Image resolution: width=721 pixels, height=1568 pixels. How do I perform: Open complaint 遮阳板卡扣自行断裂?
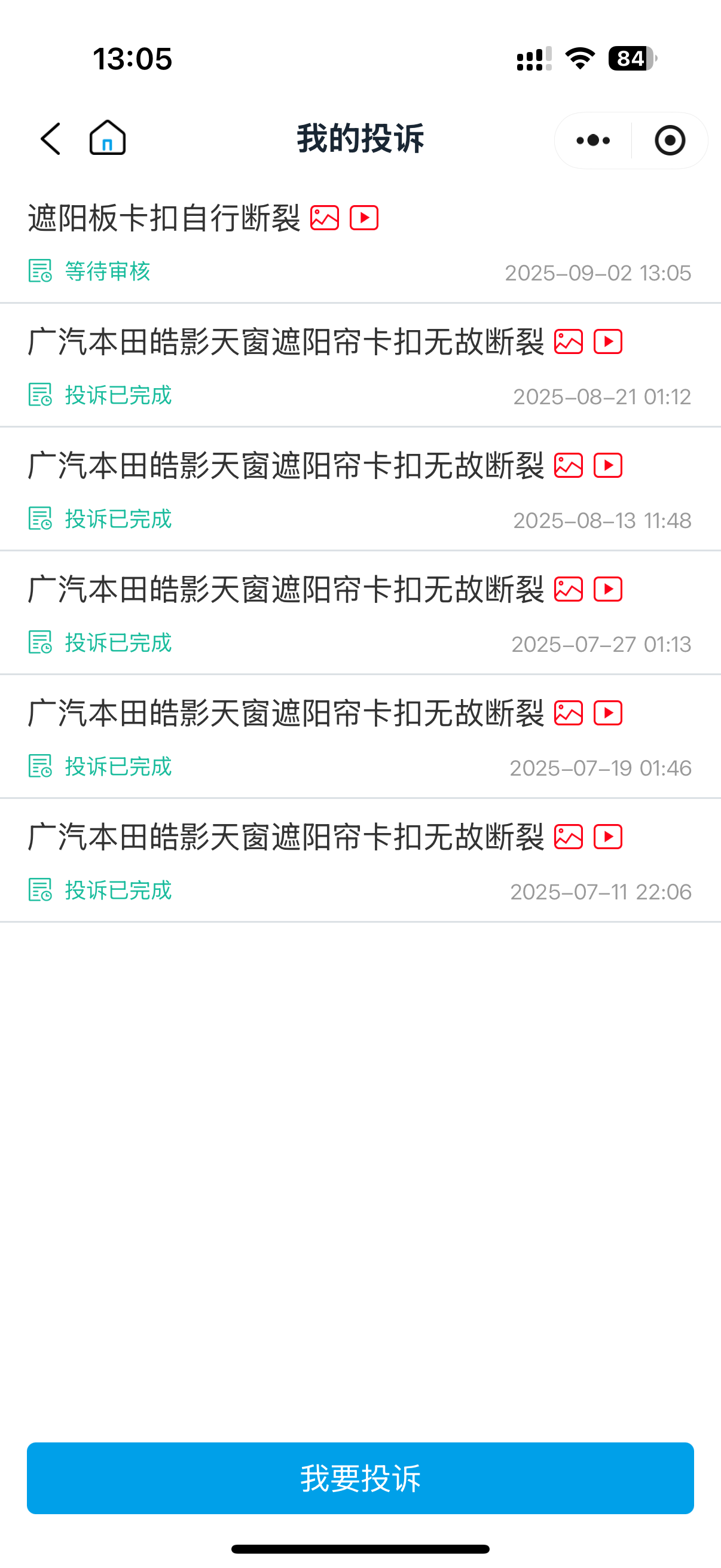coord(360,242)
